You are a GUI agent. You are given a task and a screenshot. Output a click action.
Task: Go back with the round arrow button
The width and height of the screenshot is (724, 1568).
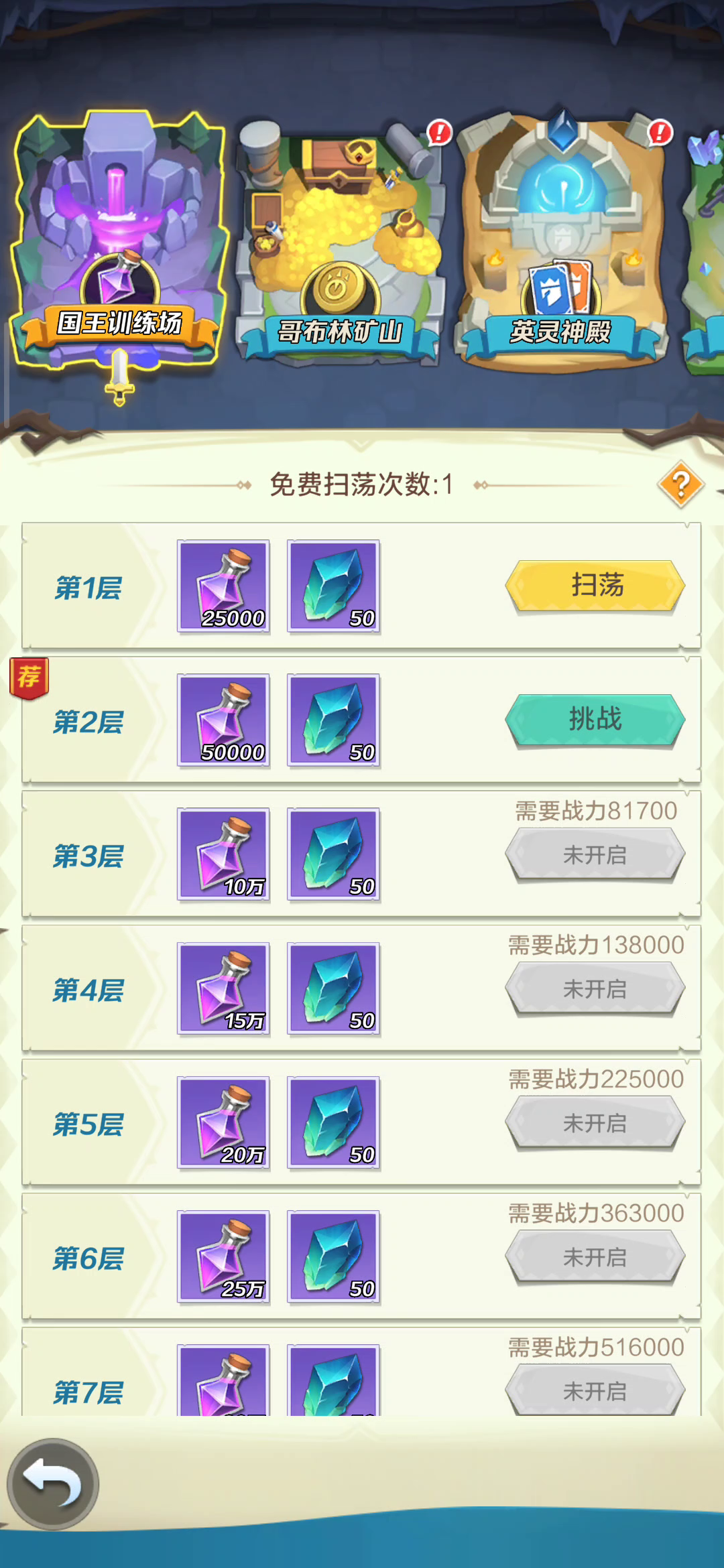click(53, 1484)
